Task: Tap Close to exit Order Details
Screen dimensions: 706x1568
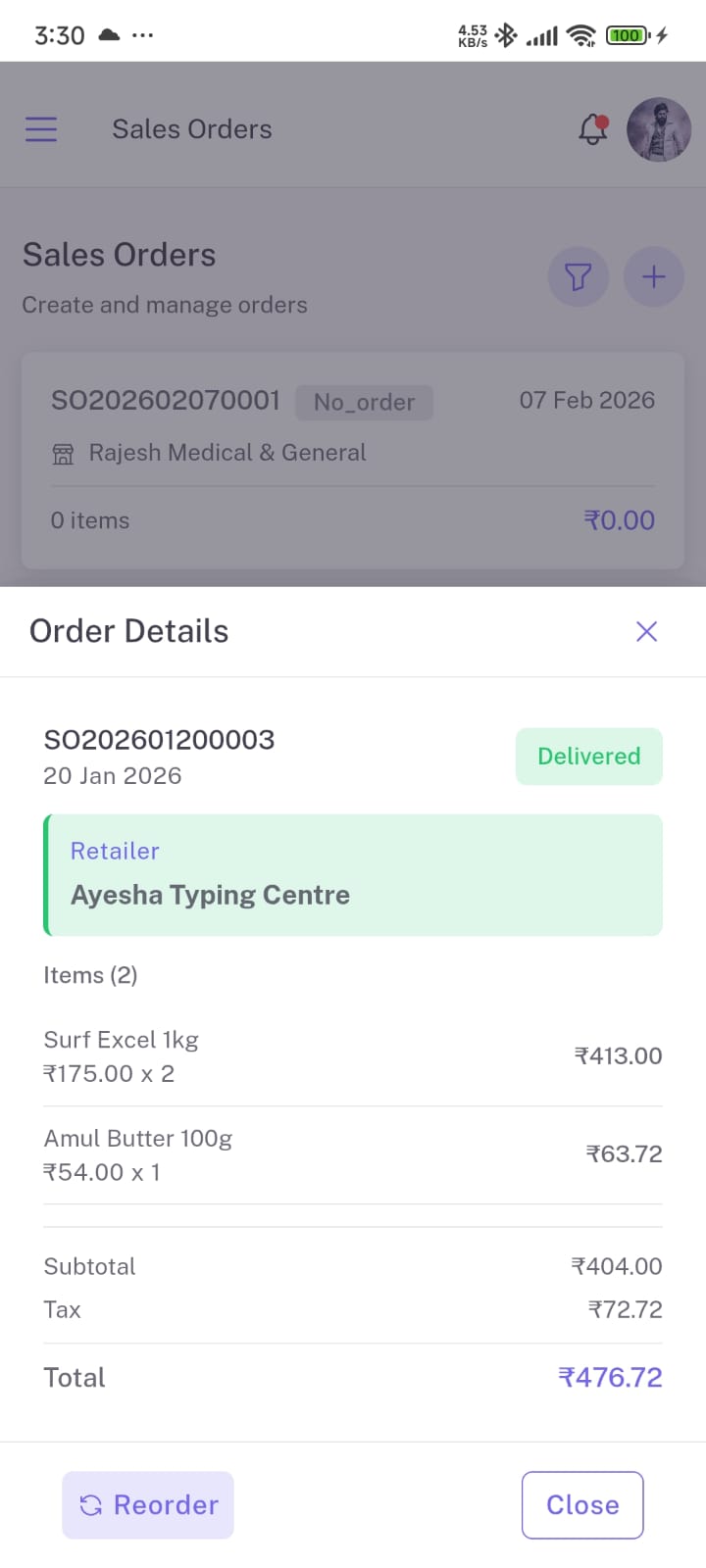Action: pyautogui.click(x=581, y=1504)
